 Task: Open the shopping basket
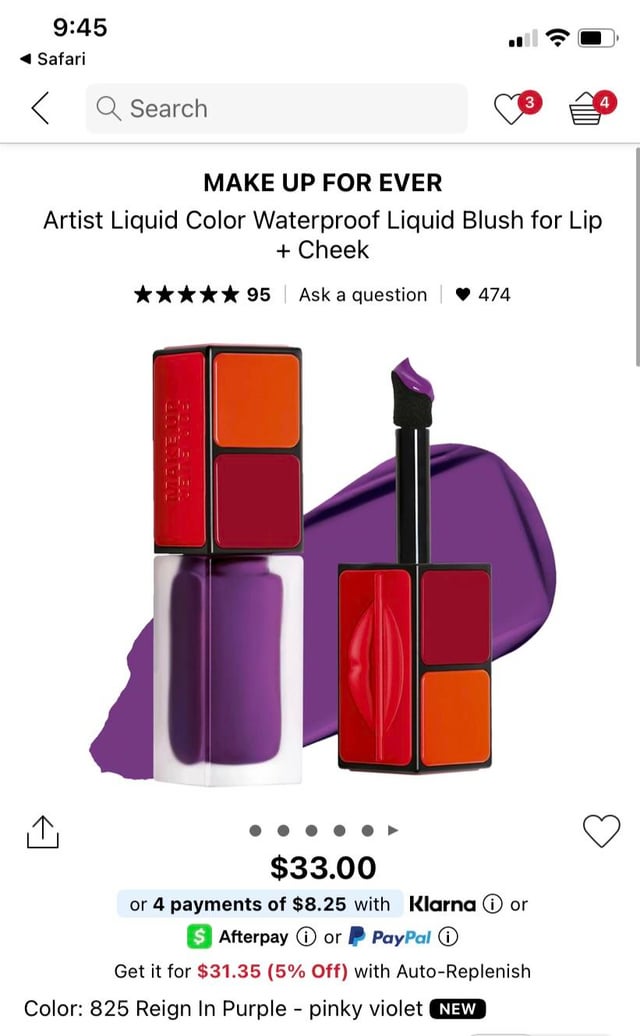pos(586,109)
